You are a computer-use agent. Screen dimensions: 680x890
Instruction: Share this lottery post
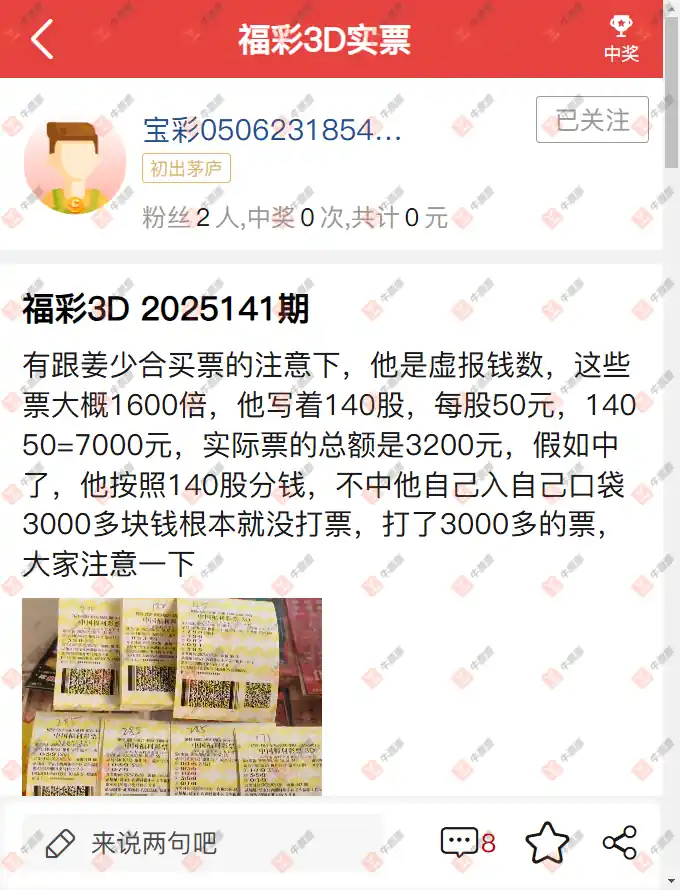pyautogui.click(x=620, y=843)
